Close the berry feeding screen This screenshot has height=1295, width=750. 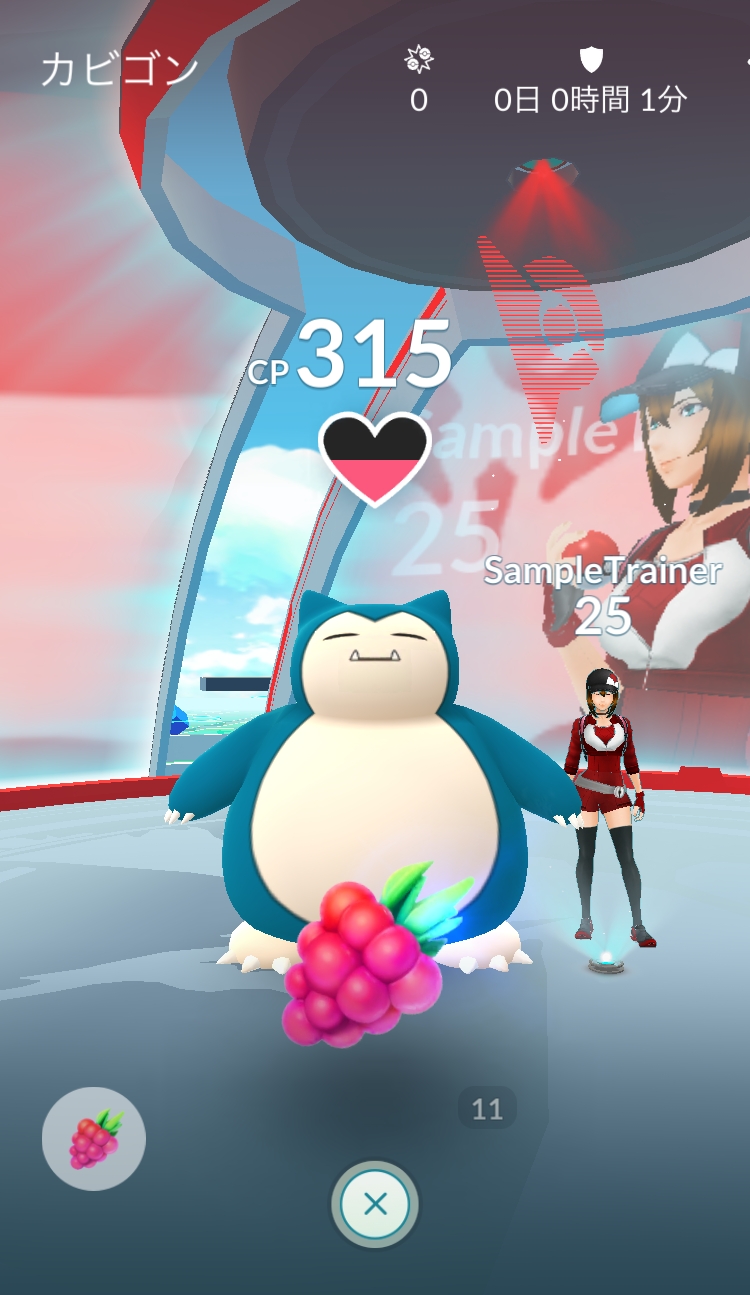(x=375, y=1204)
